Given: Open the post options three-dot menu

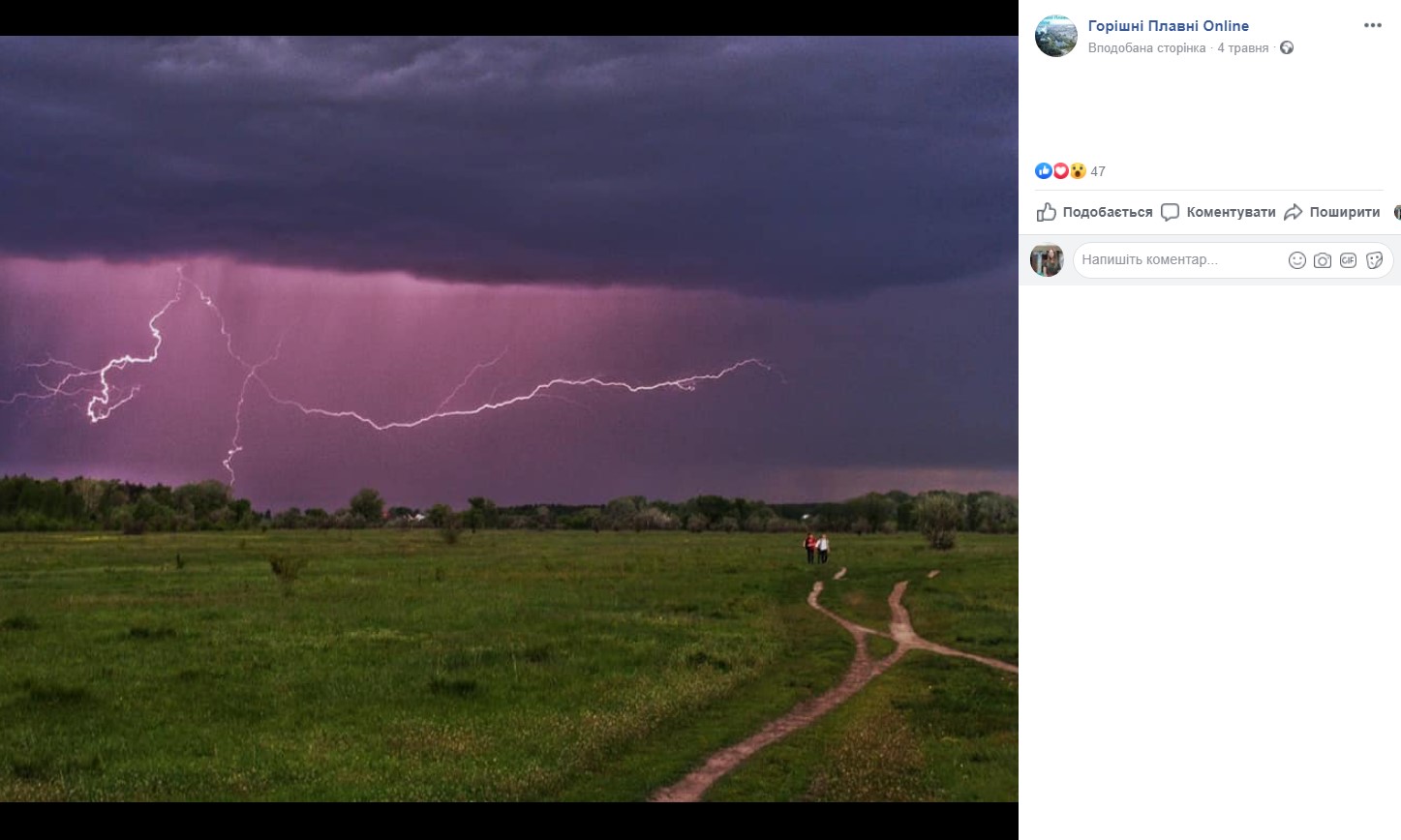Looking at the screenshot, I should 1372,25.
